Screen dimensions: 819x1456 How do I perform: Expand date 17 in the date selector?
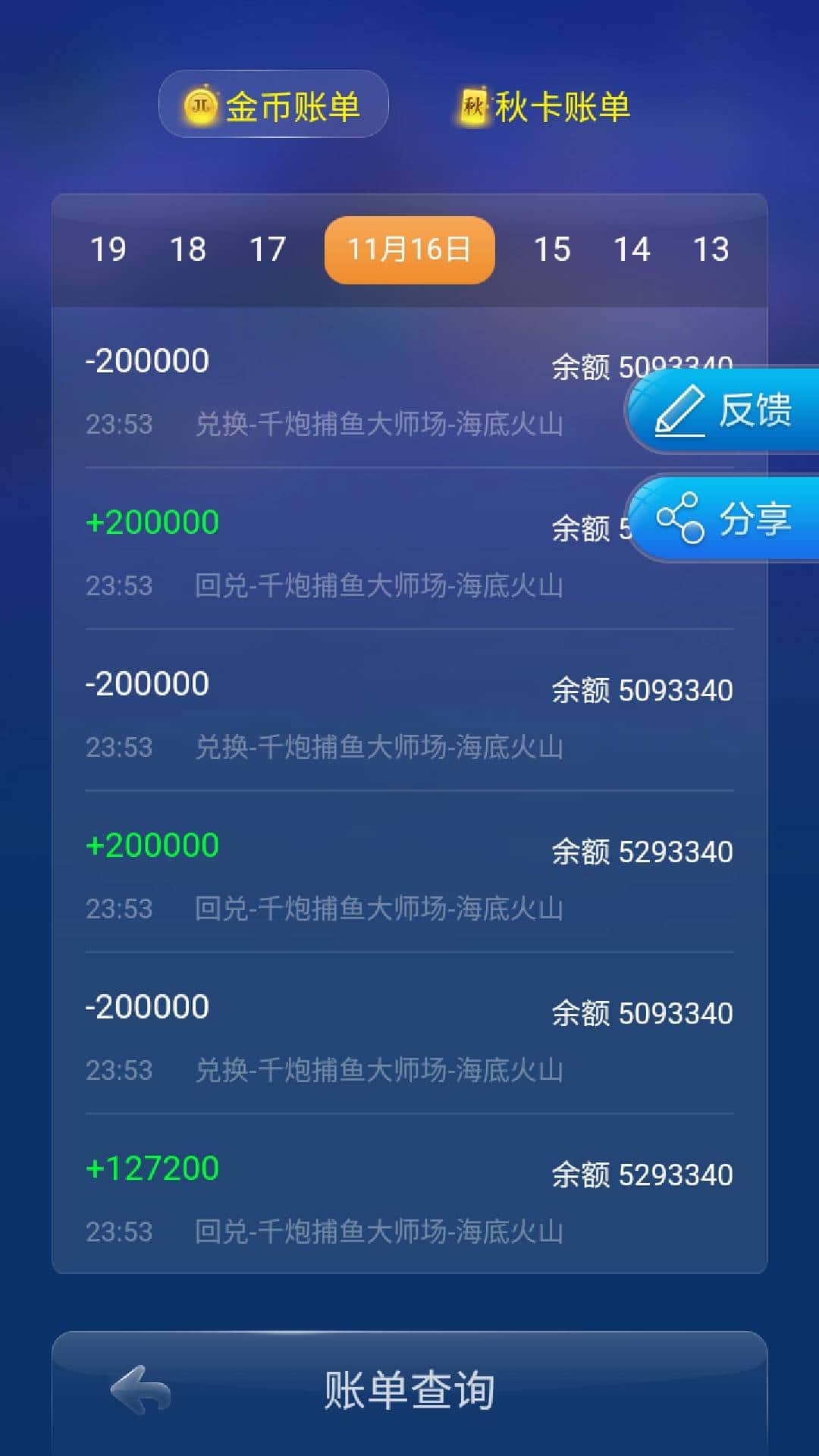[x=269, y=249]
